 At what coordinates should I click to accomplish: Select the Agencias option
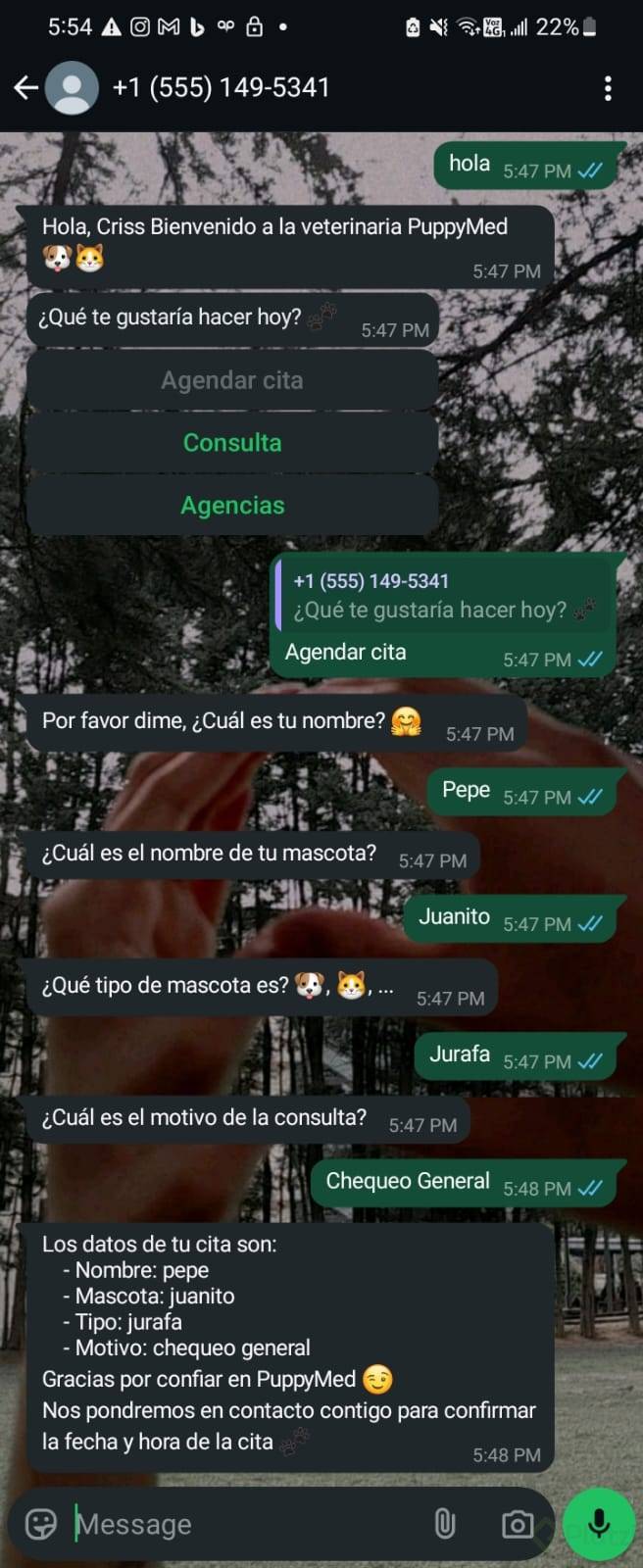232,506
